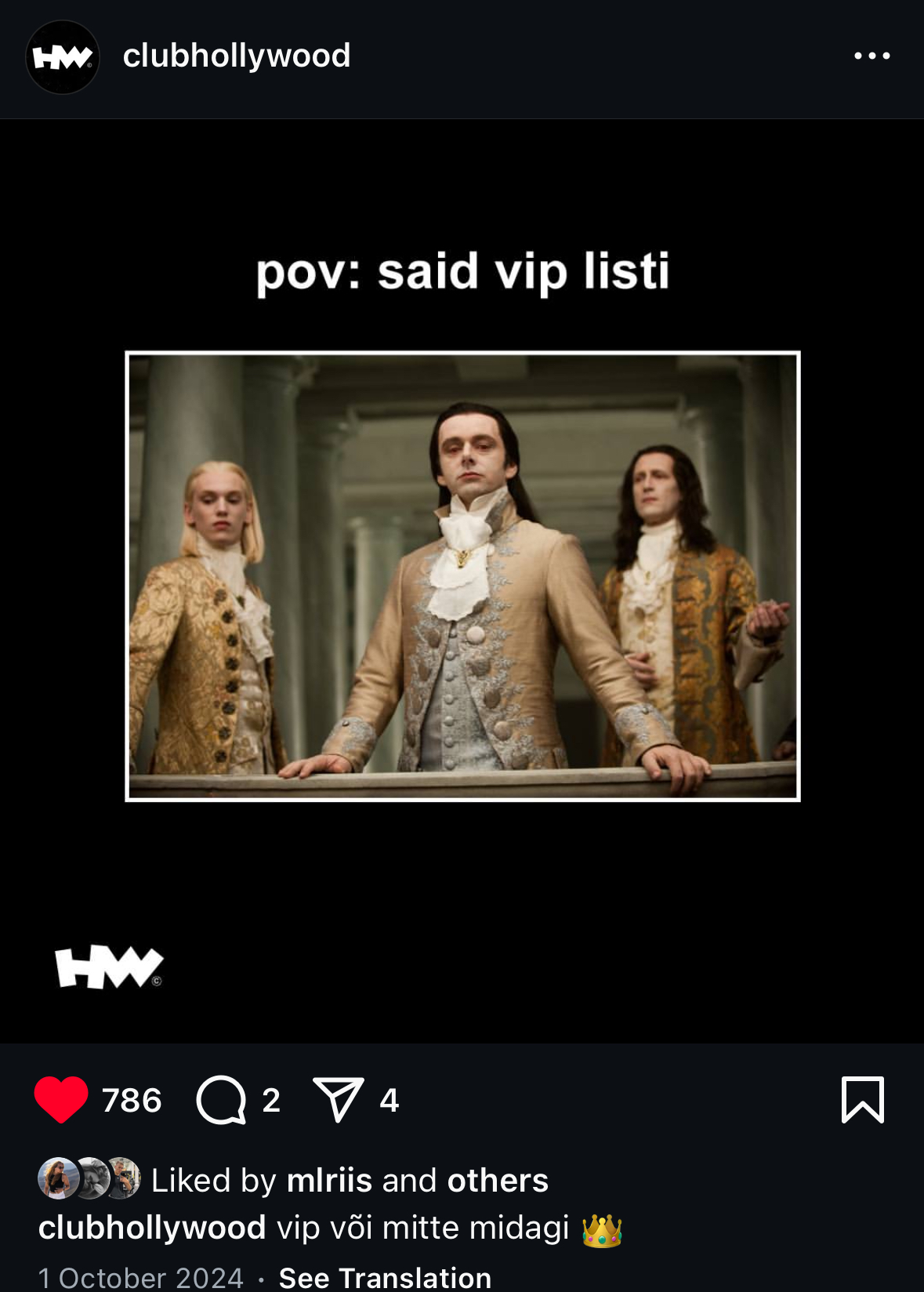Open the clubhollywood profile avatar
Screen dimensions: 924x1292
(x=63, y=57)
